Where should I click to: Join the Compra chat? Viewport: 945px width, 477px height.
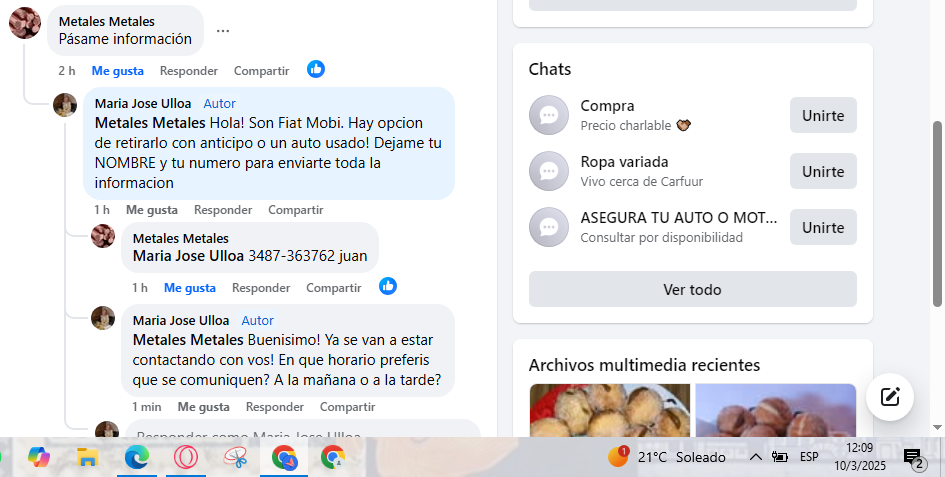(822, 116)
